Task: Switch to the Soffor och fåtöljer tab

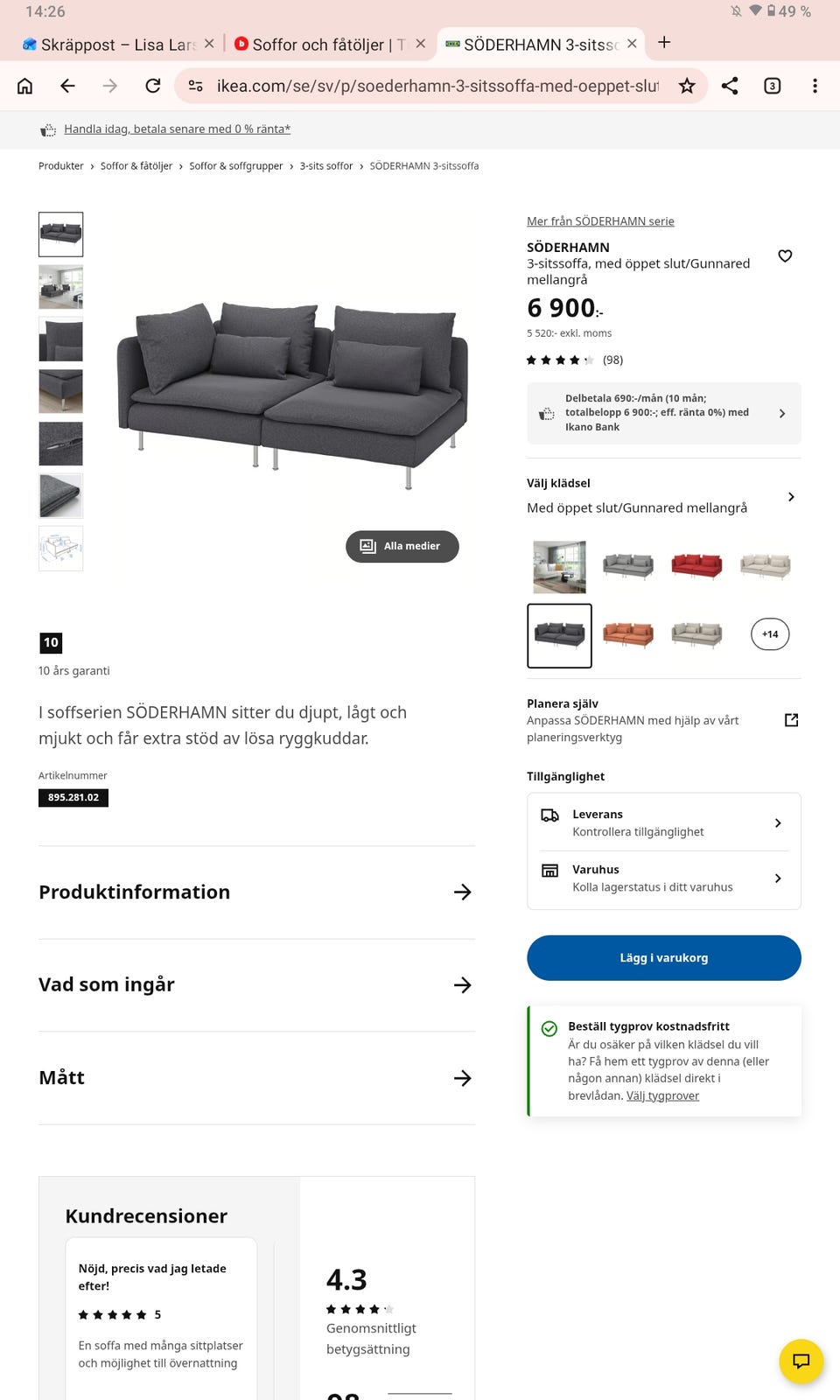Action: [x=324, y=44]
